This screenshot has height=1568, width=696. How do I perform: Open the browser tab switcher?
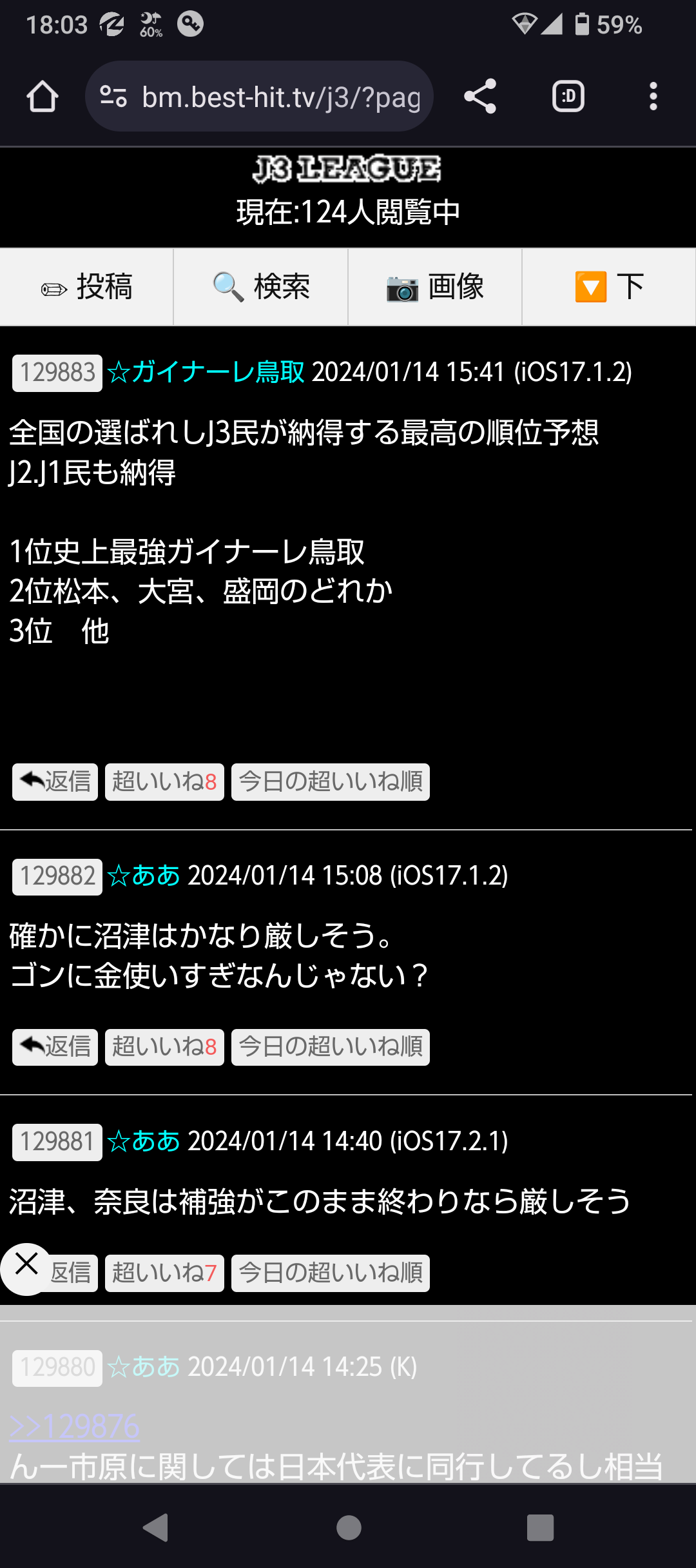tap(568, 97)
